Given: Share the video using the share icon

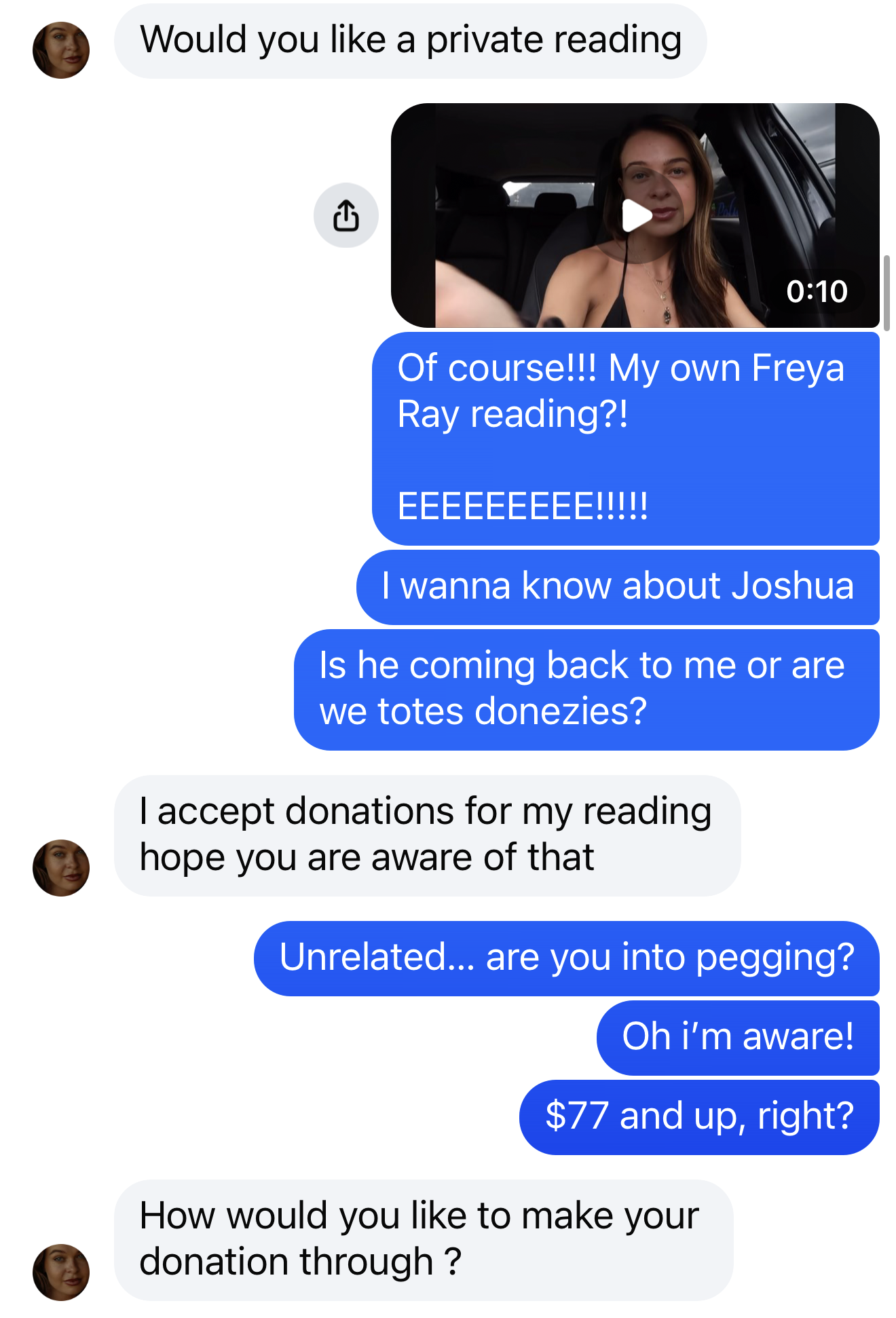Looking at the screenshot, I should tap(346, 216).
